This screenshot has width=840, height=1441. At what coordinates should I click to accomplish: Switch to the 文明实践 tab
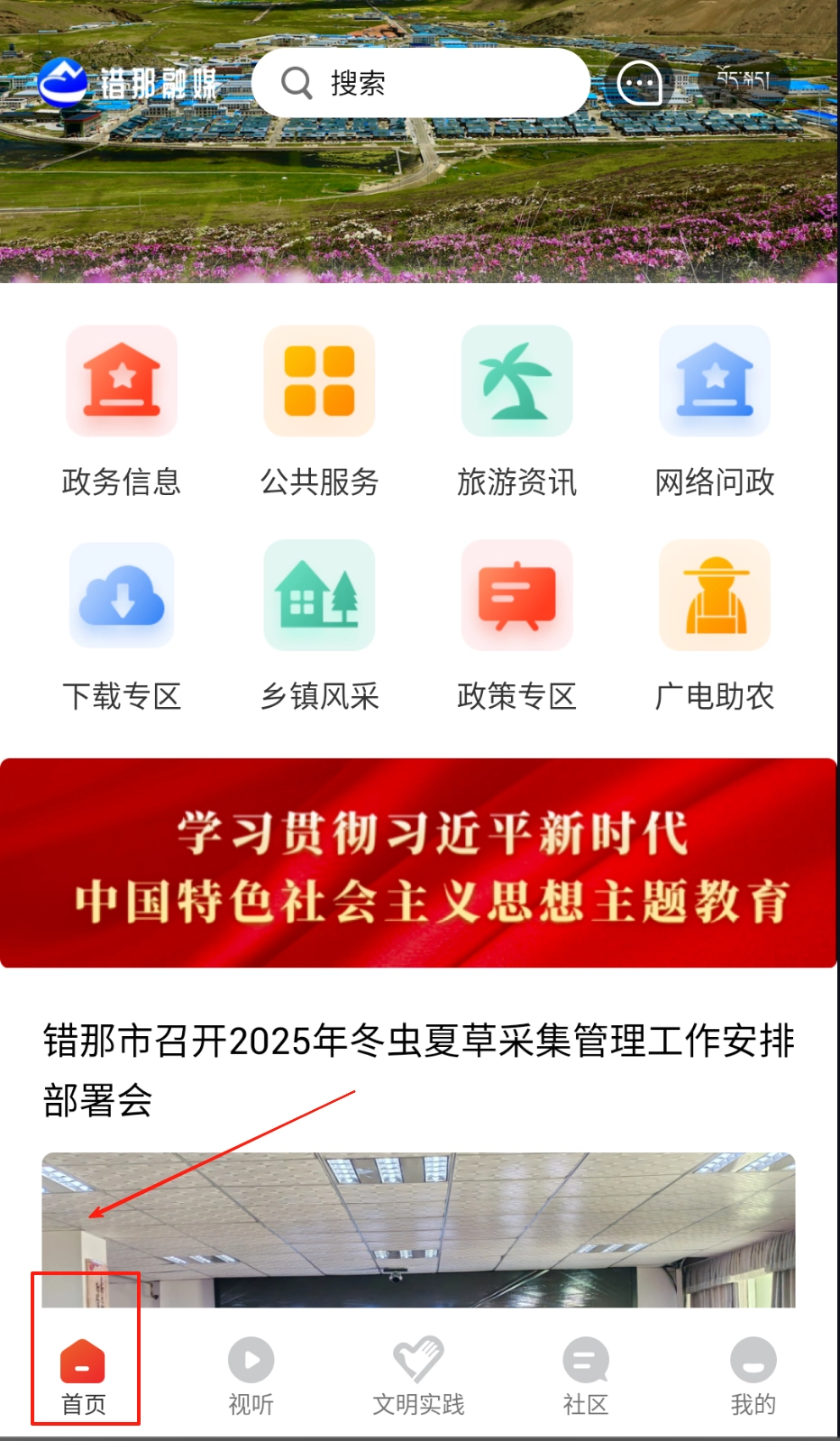(419, 1376)
